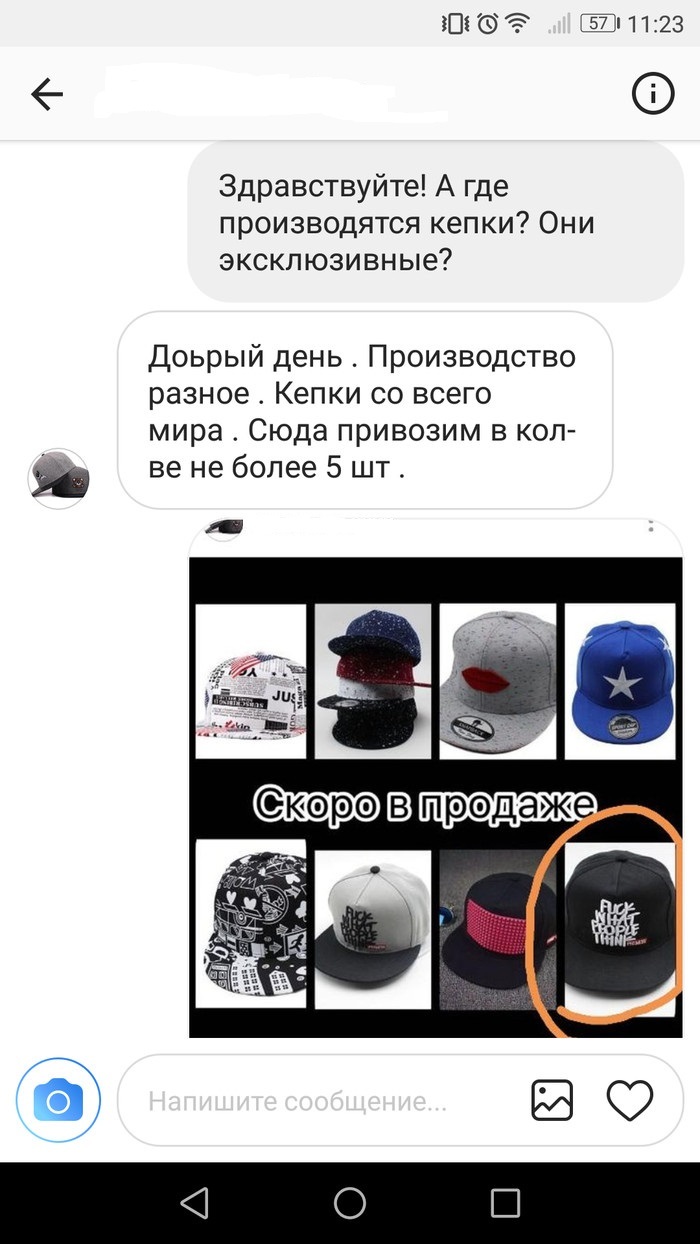Go back from this conversation

[x=47, y=95]
